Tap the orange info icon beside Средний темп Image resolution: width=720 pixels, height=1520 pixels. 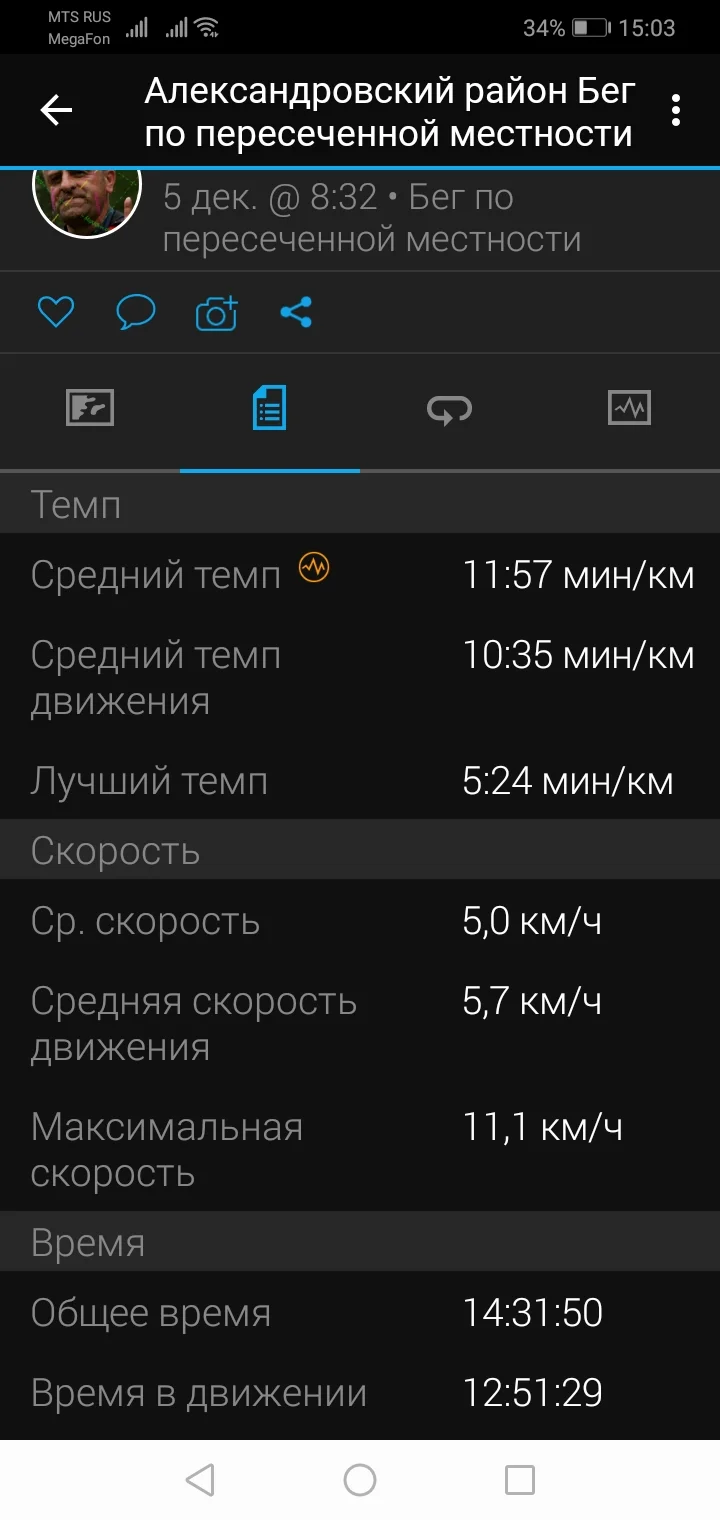pos(314,569)
